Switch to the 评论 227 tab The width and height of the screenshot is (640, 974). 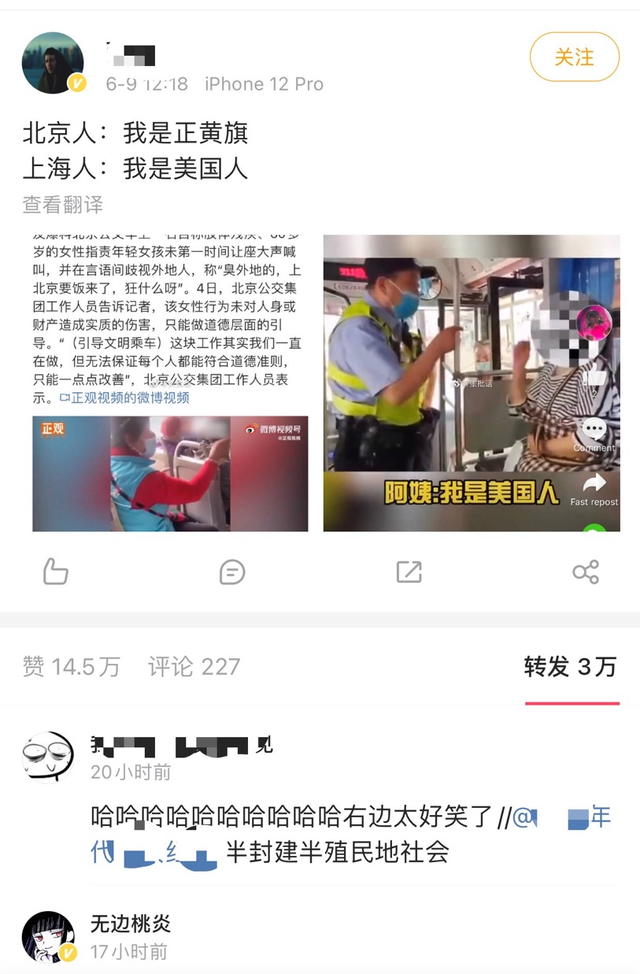pyautogui.click(x=194, y=667)
